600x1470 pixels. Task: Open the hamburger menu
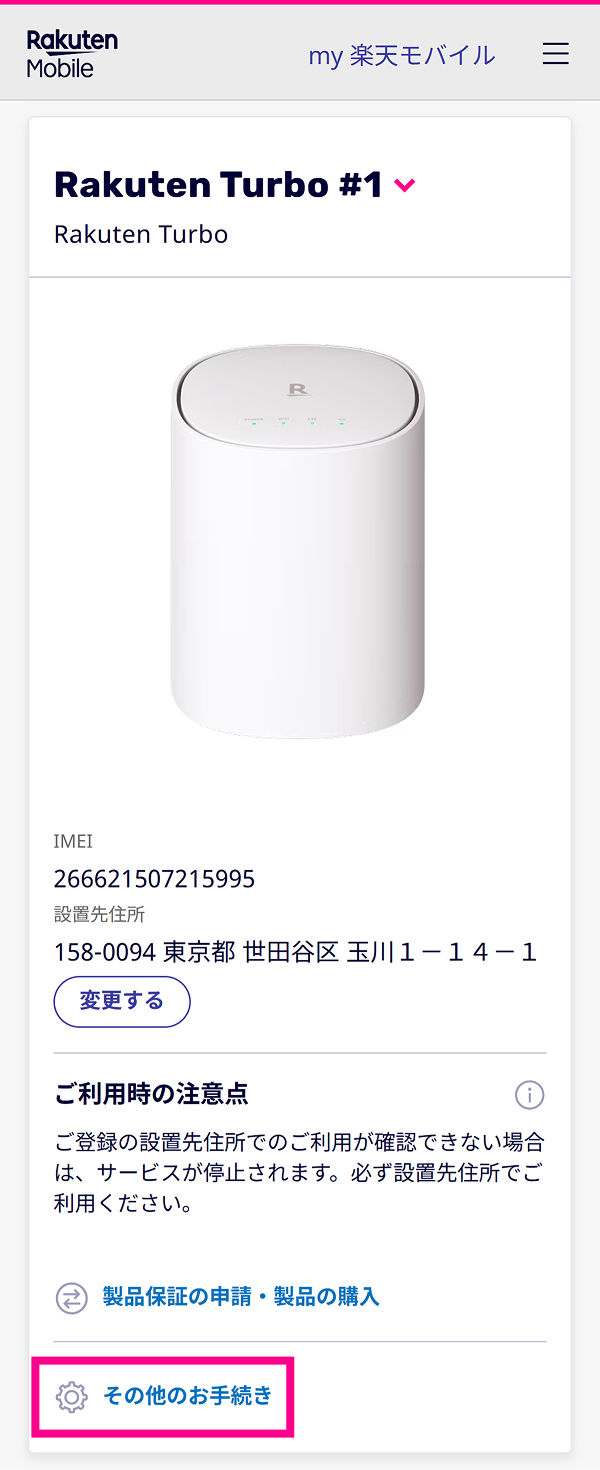pyautogui.click(x=556, y=54)
